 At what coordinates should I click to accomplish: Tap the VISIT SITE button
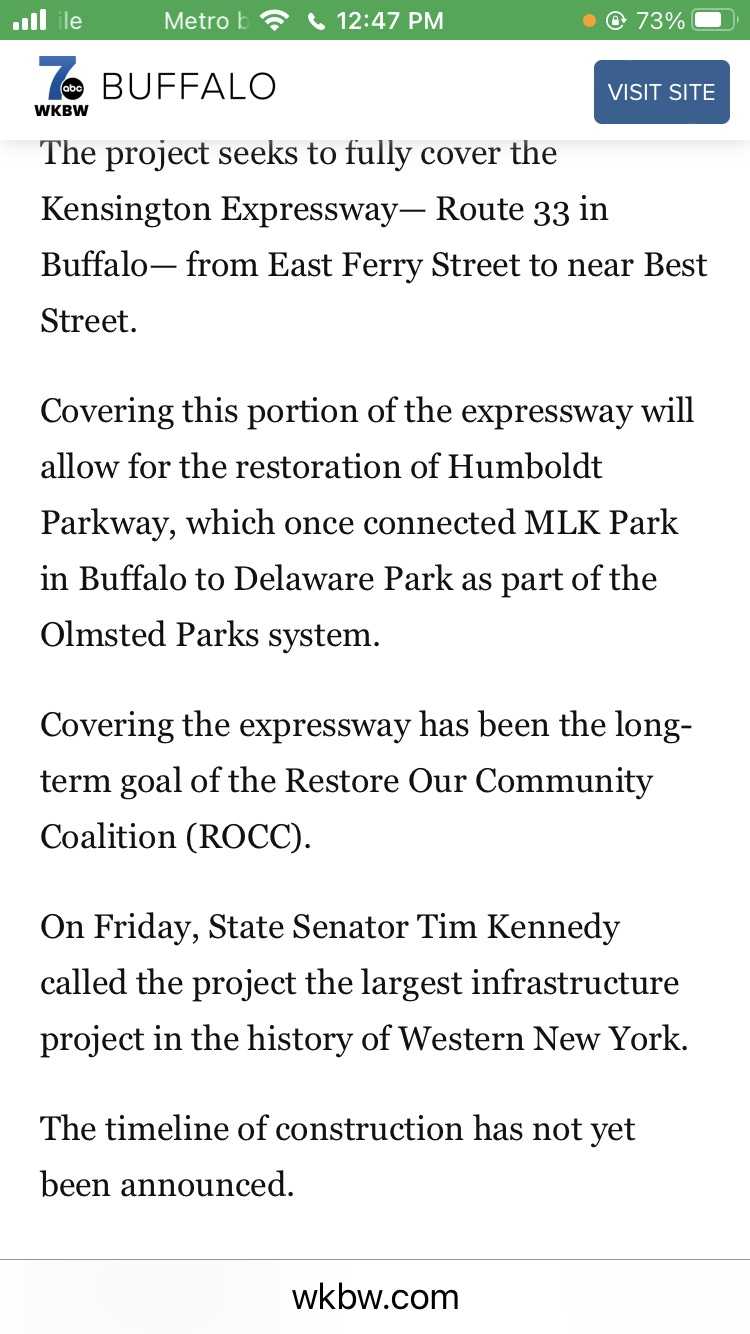coord(661,92)
